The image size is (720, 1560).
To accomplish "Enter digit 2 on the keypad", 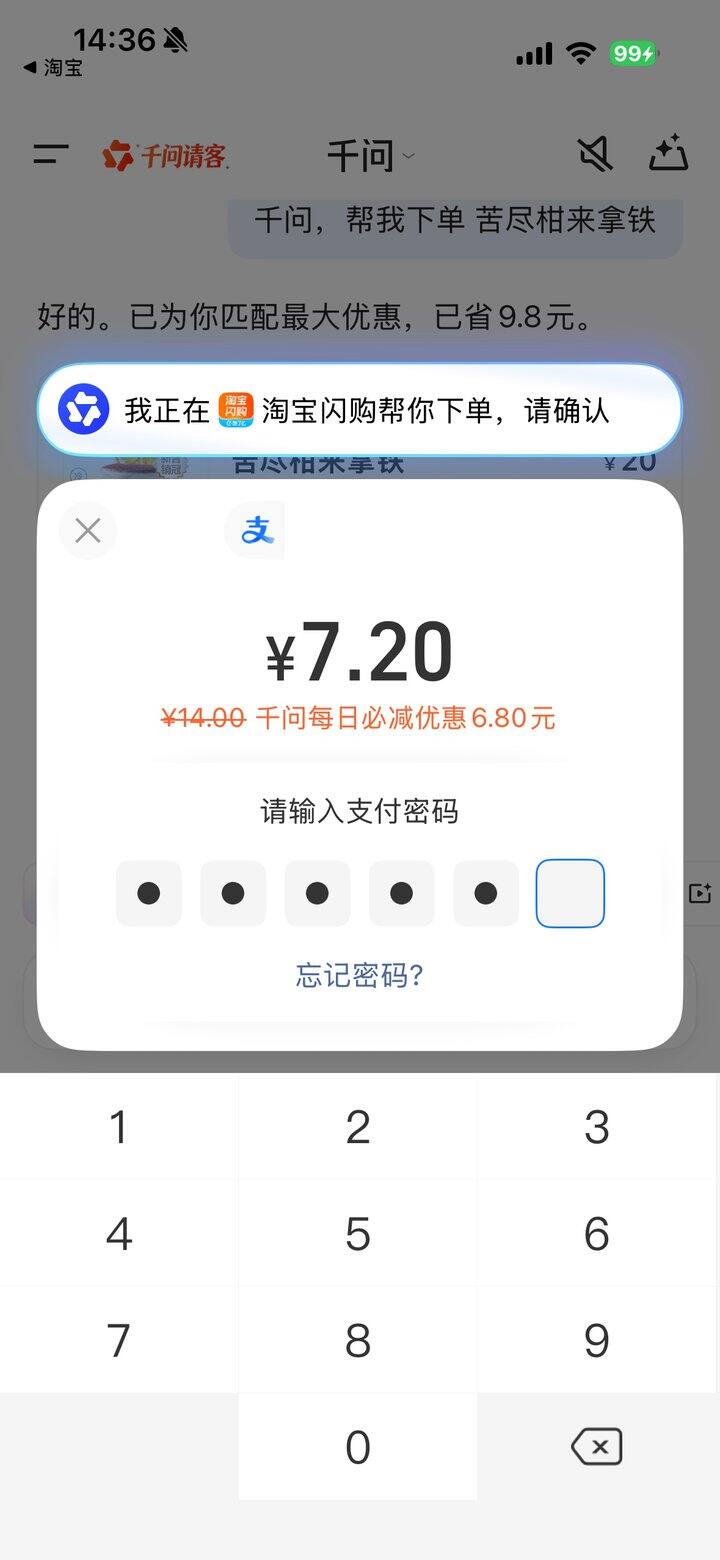I will (358, 1127).
